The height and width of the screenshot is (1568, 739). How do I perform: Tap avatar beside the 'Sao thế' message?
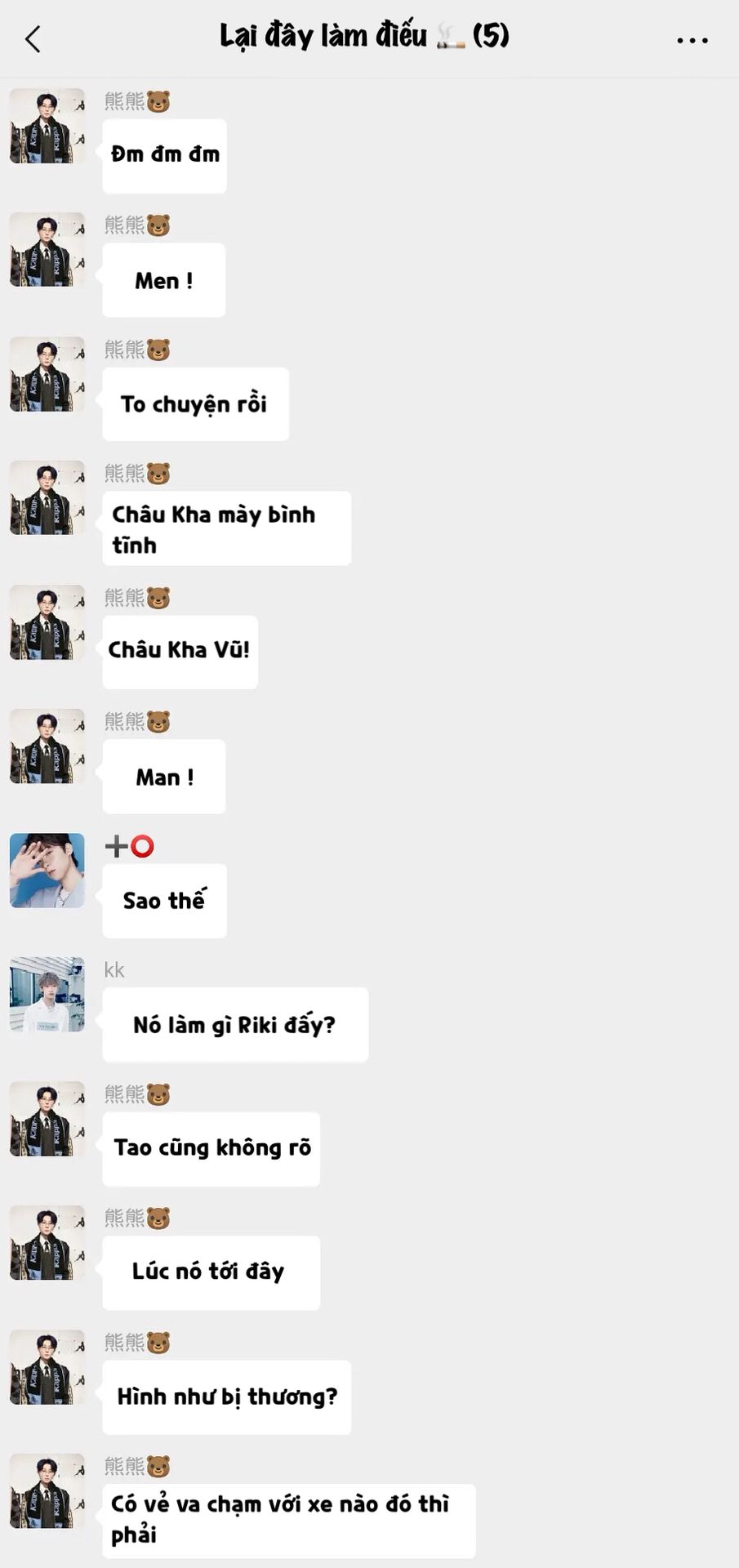pos(47,871)
